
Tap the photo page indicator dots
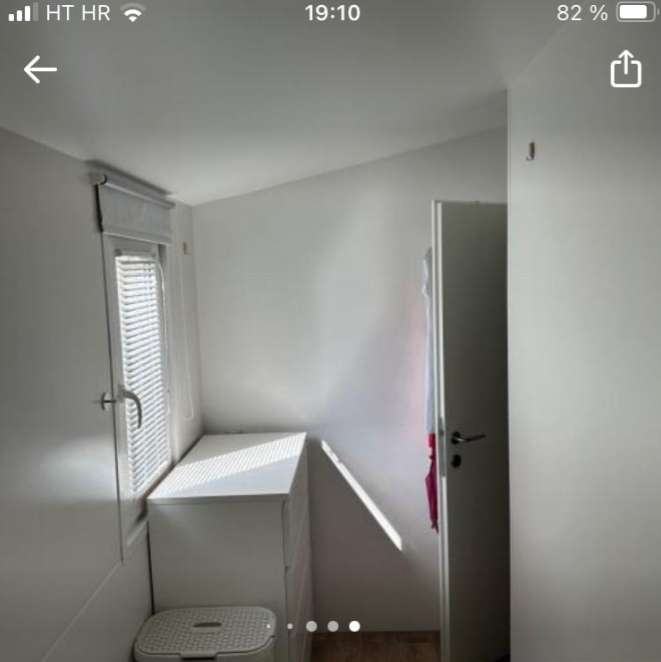tap(322, 626)
